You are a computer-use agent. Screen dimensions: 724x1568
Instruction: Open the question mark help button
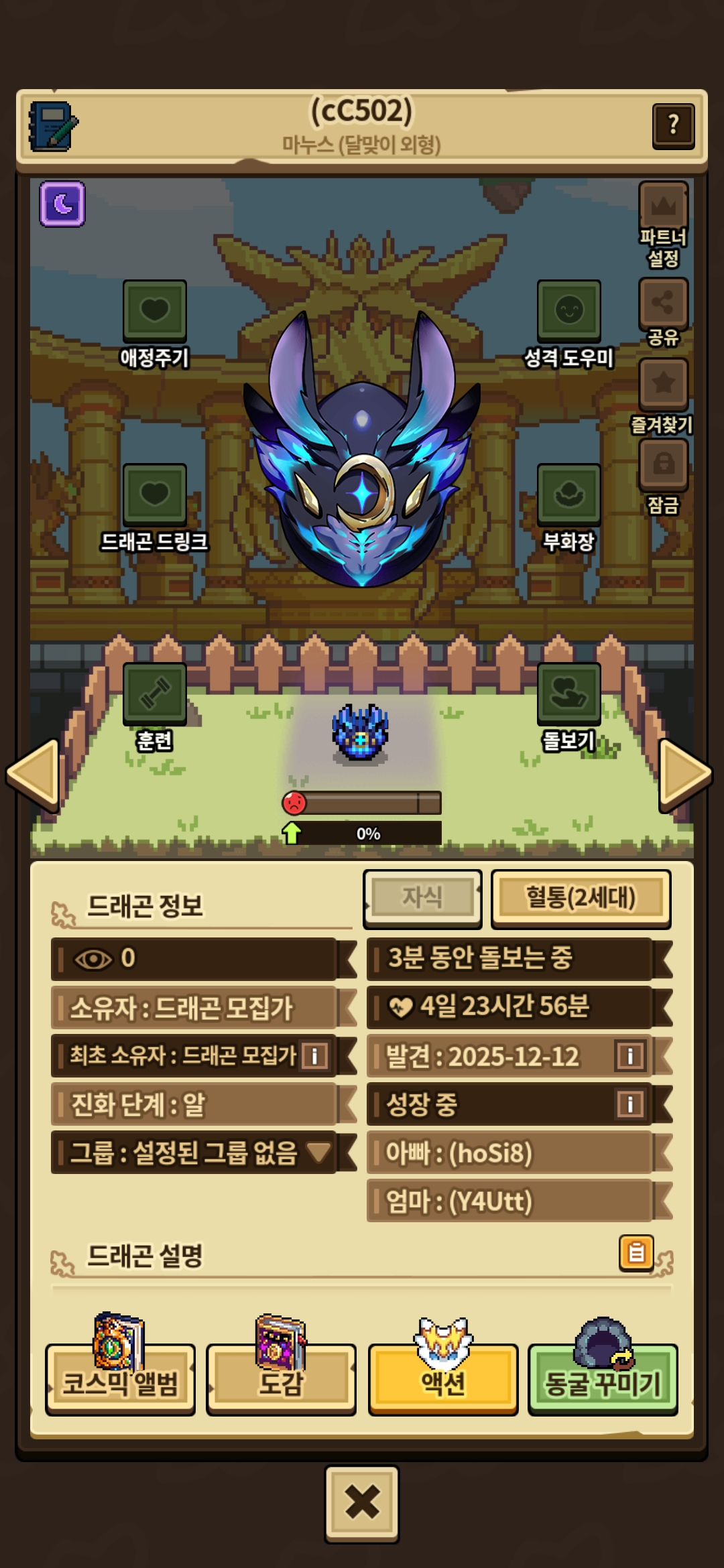point(673,125)
